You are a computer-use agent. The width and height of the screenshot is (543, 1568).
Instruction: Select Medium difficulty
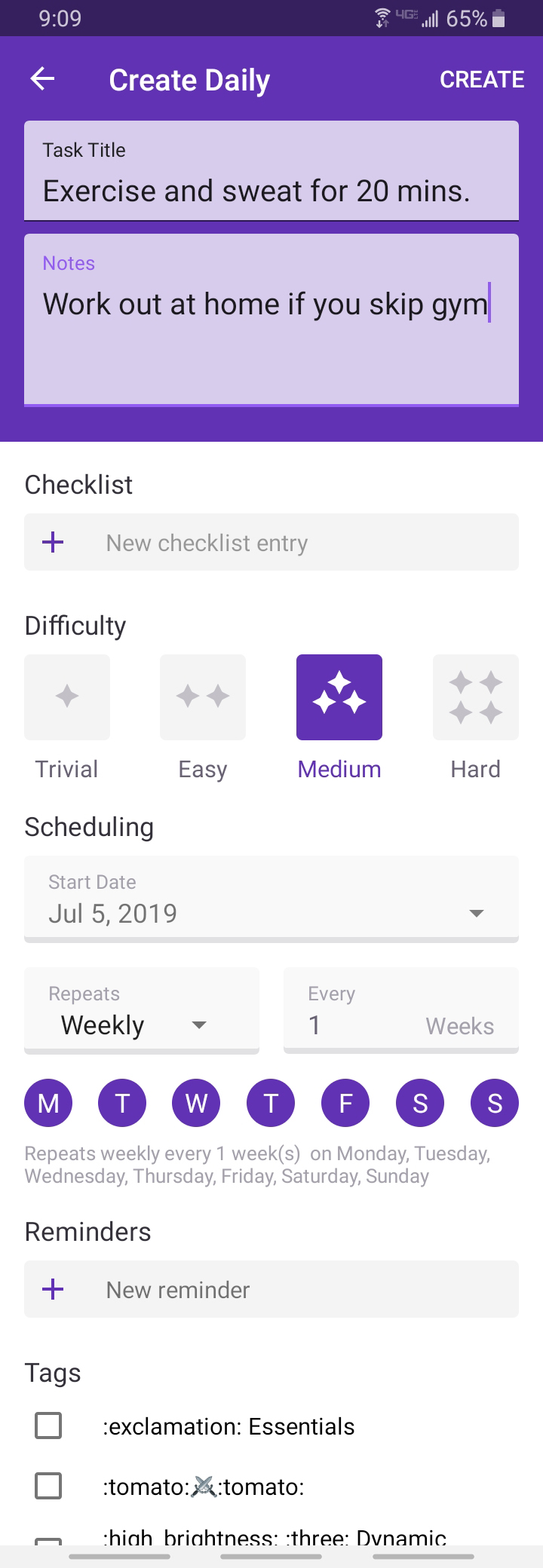pos(339,697)
